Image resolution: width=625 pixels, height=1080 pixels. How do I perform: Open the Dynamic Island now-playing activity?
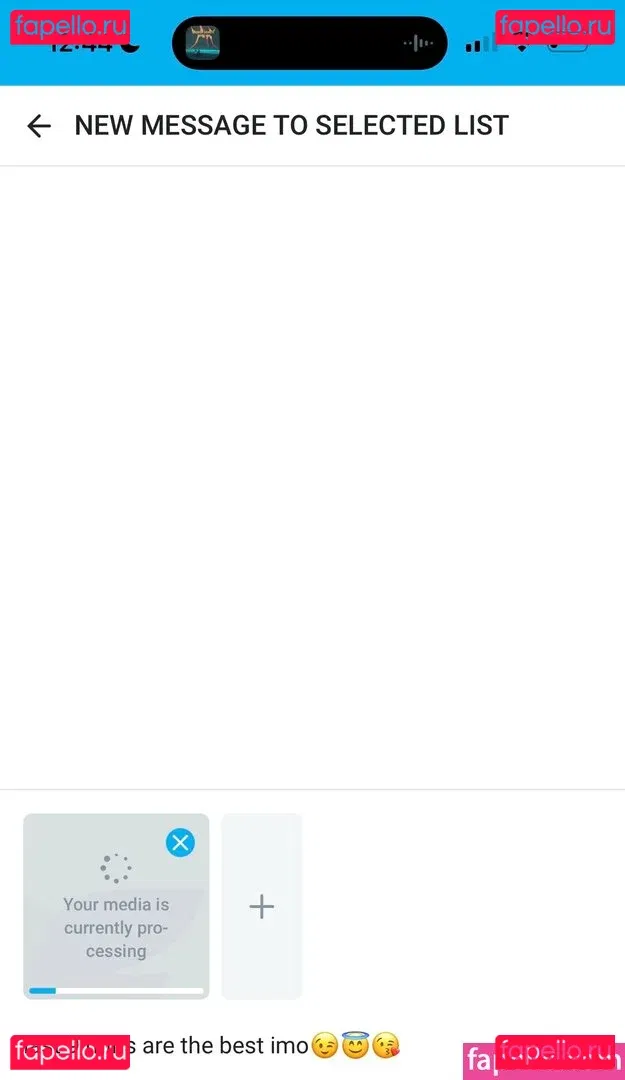click(310, 43)
